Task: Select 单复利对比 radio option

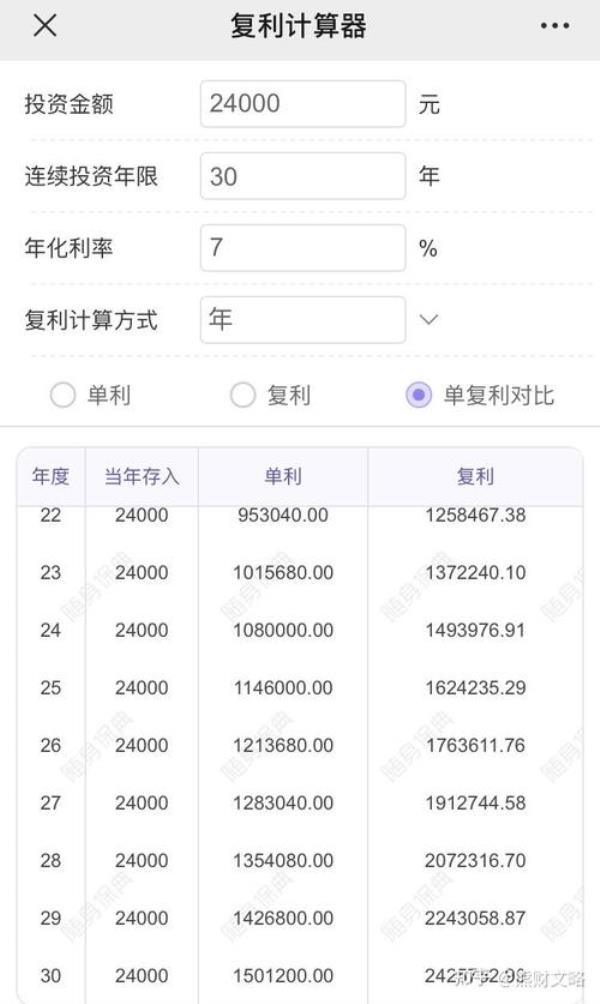Action: (x=418, y=396)
